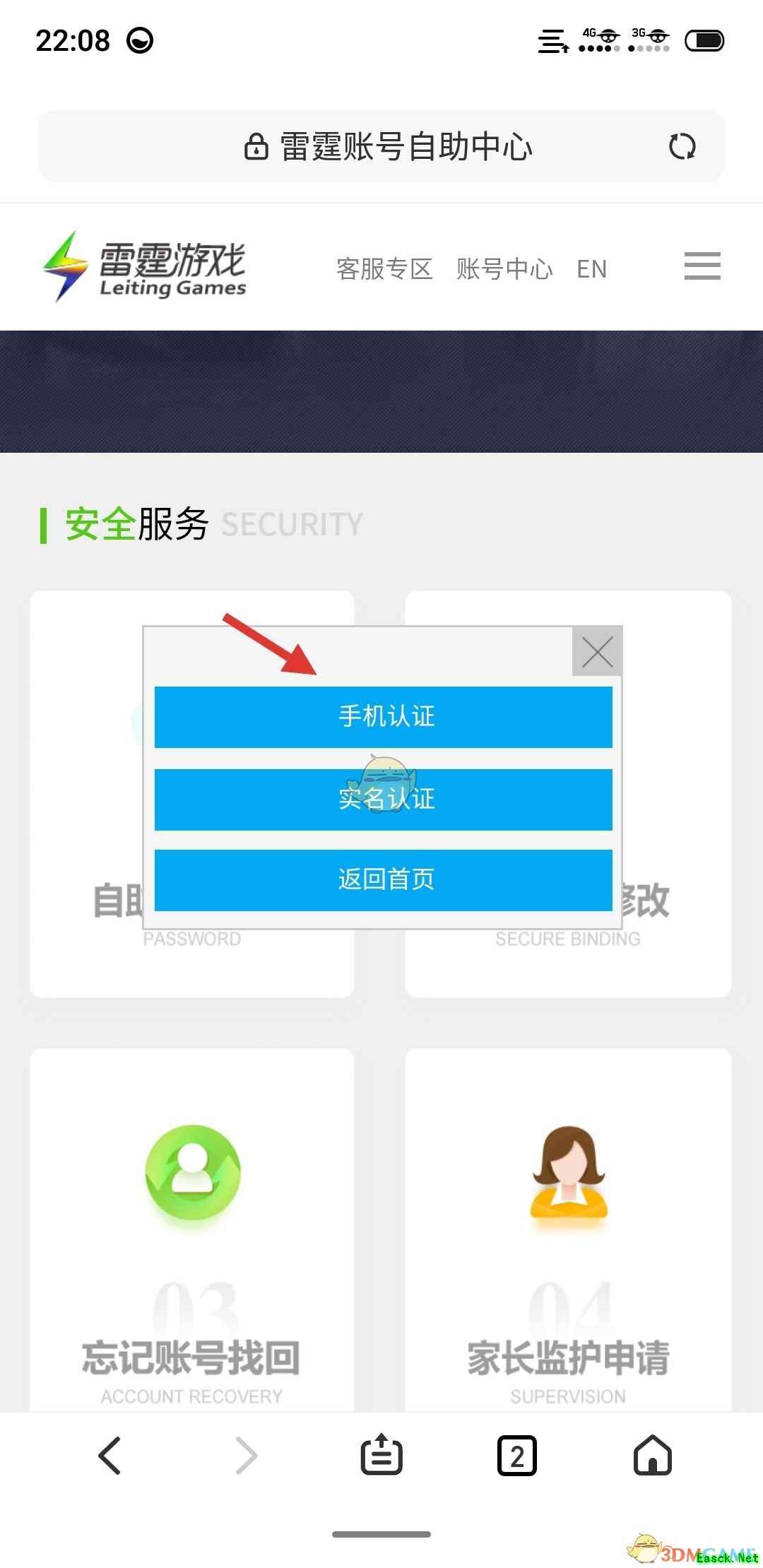Tap 返回首页 to return home
Viewport: 763px width, 1568px height.
(x=383, y=879)
